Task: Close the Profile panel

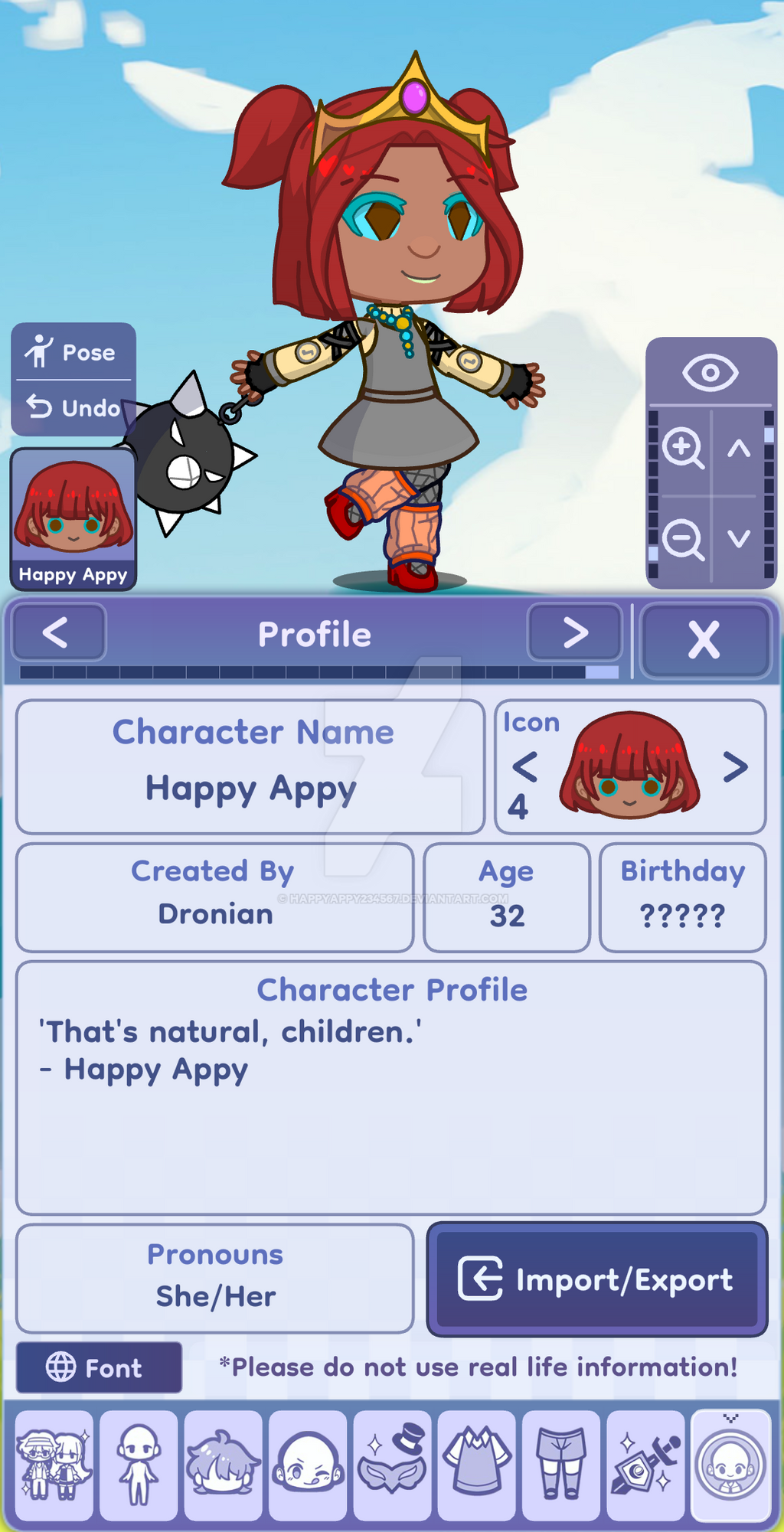Action: pyautogui.click(x=704, y=640)
